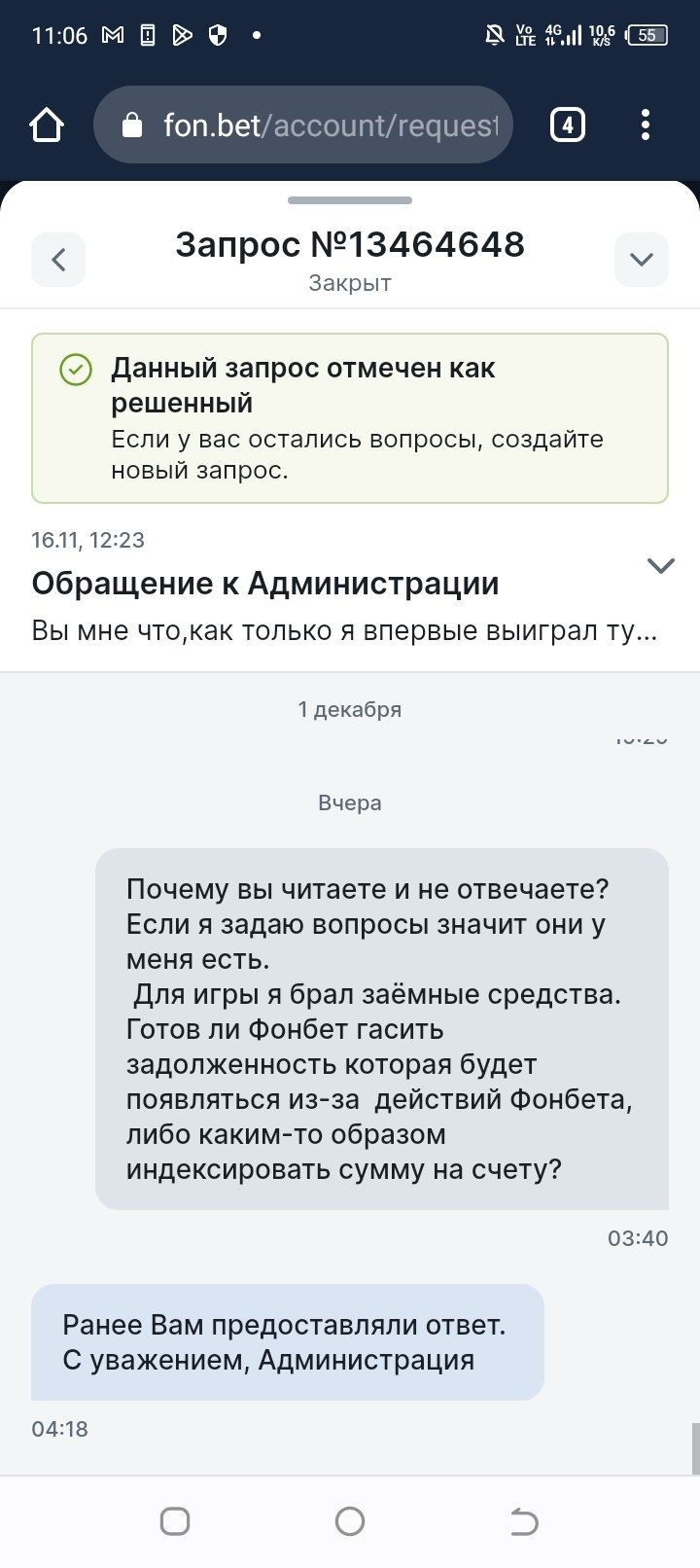This screenshot has height=1568, width=700.
Task: Expand the Обращение к Администрации message
Action: 660,566
